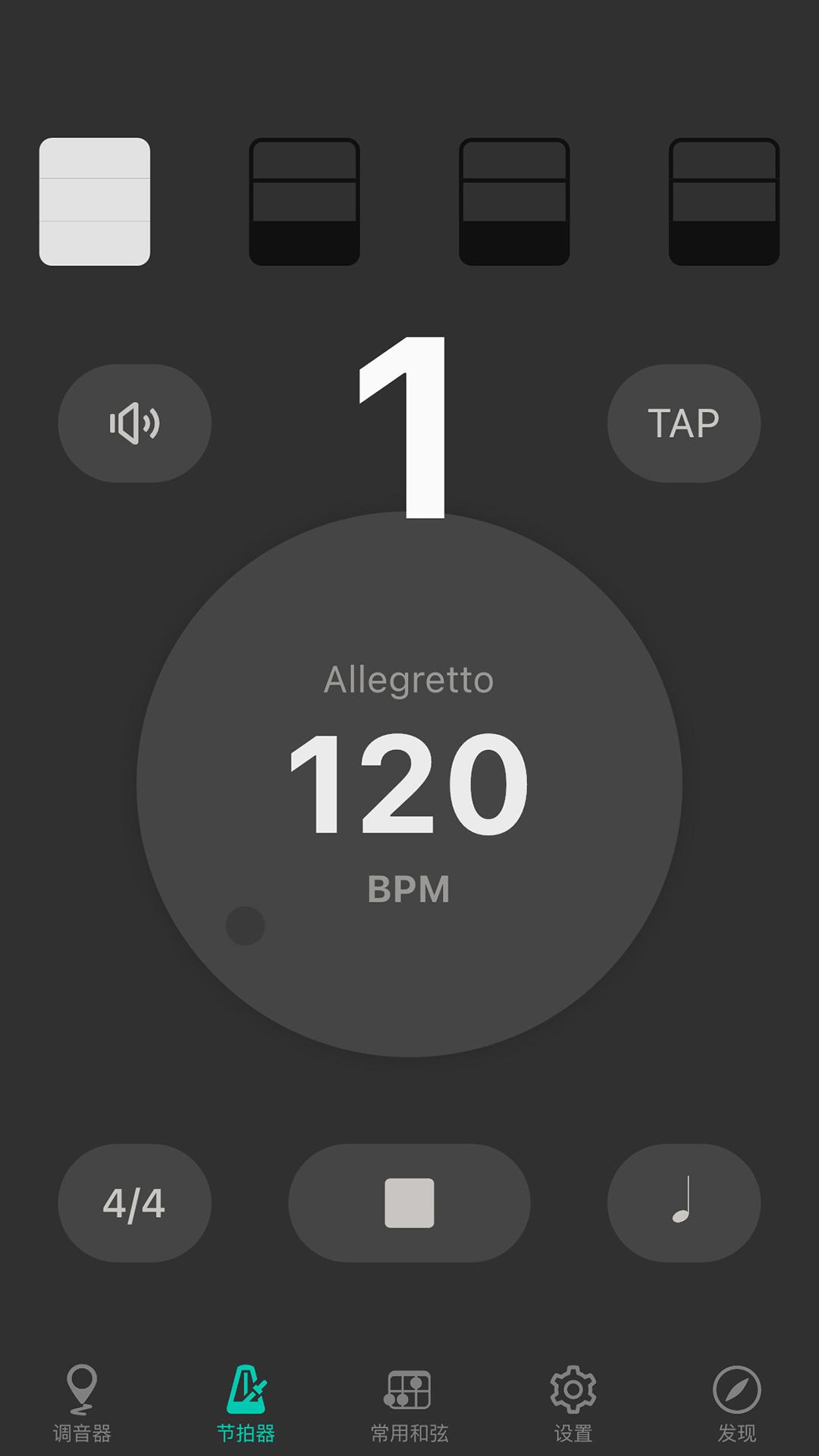The width and height of the screenshot is (819, 1456).
Task: Toggle the first highlighted beat indicator
Action: (95, 200)
